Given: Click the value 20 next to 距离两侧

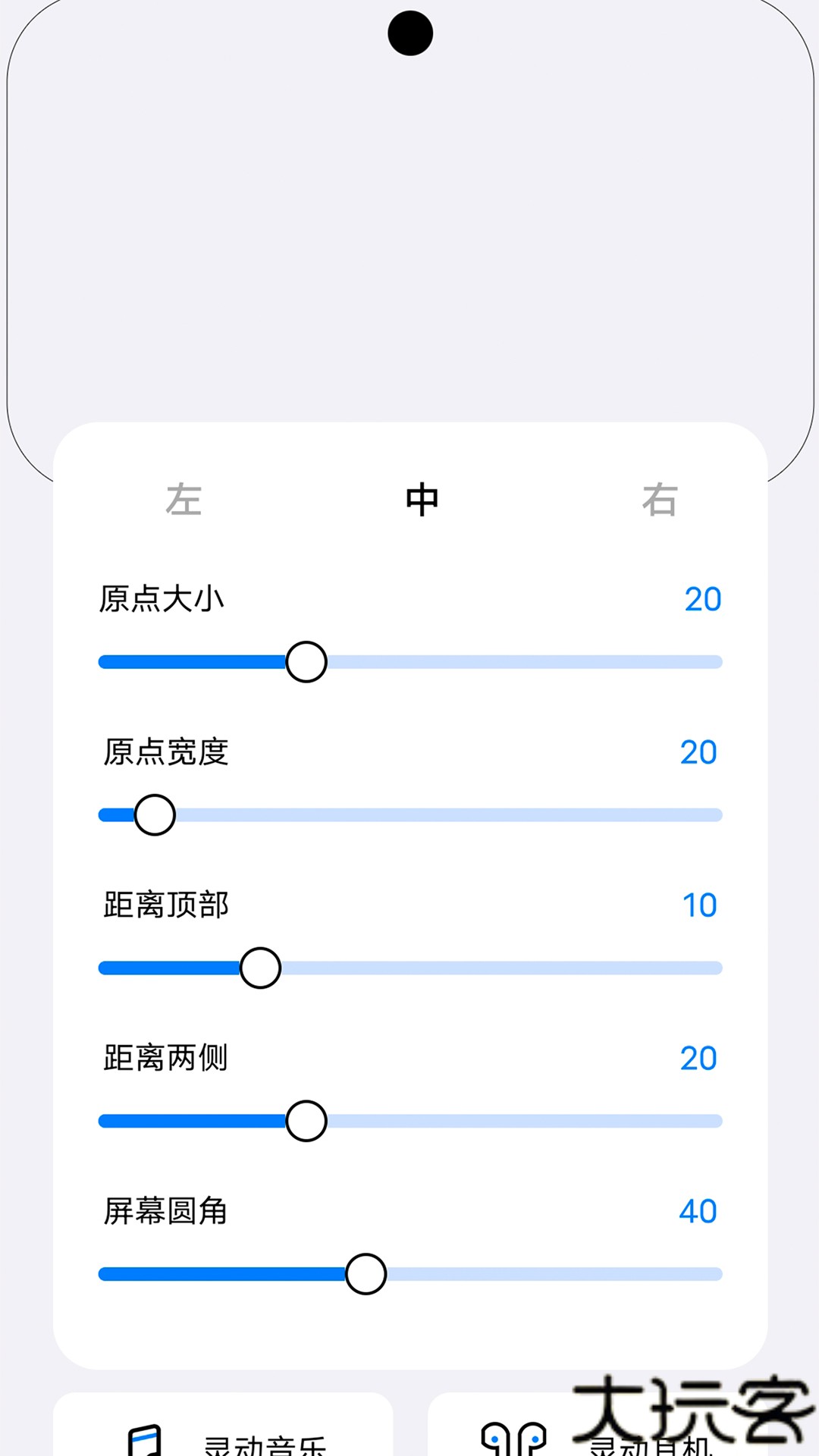Looking at the screenshot, I should point(698,1058).
